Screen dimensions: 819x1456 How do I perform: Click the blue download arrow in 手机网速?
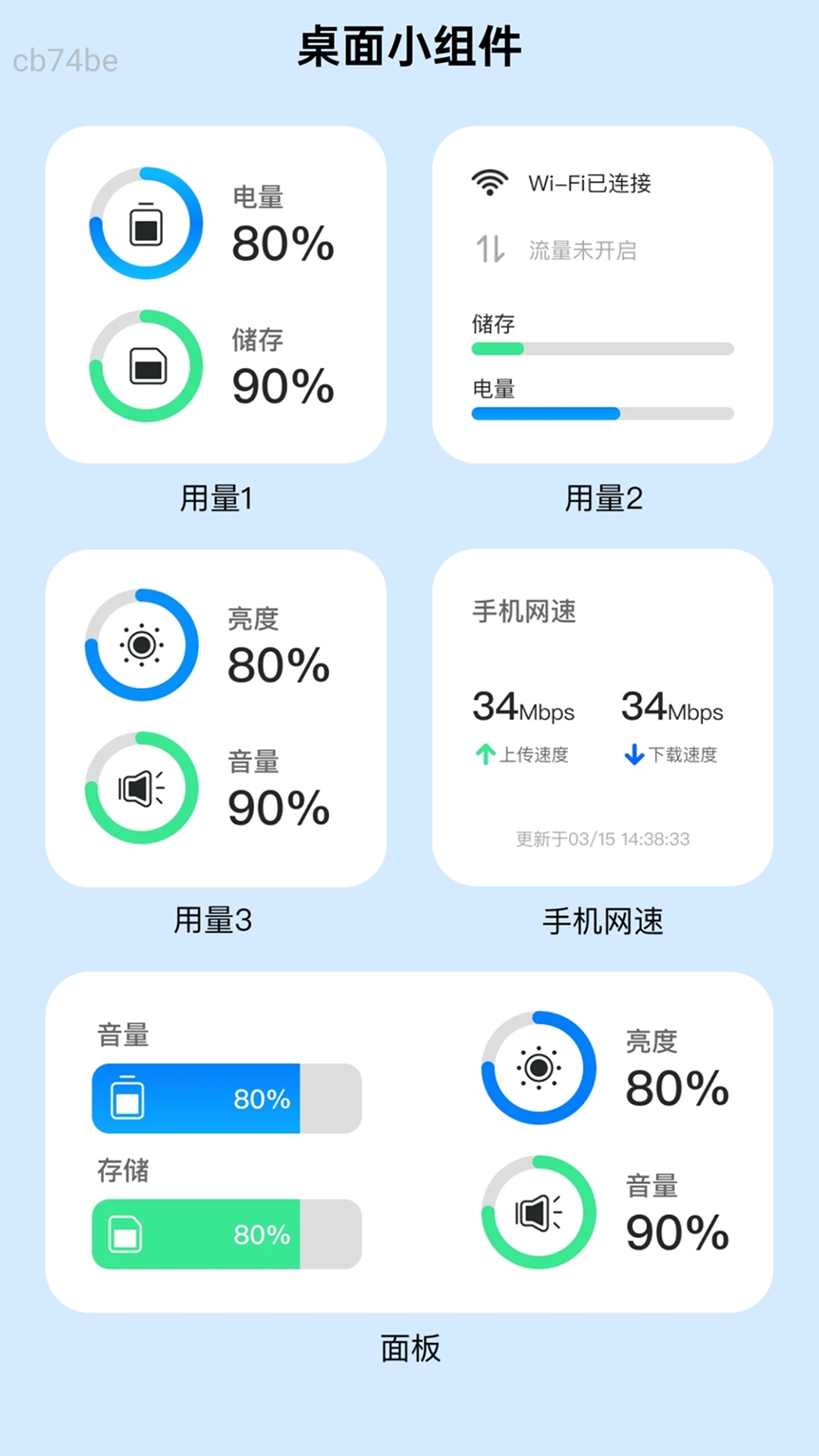tap(634, 755)
